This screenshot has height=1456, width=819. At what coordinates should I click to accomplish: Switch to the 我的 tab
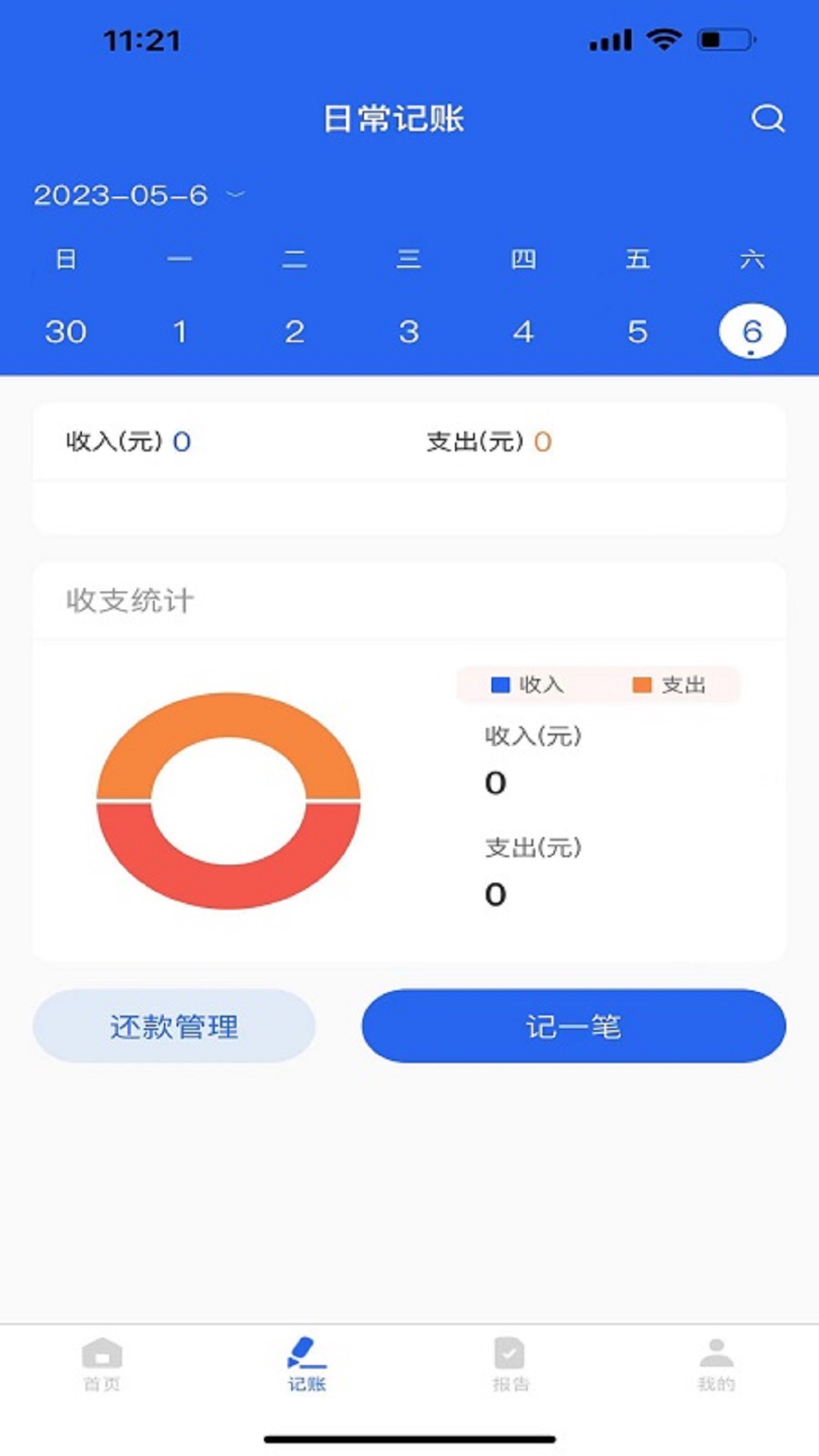pos(716,1365)
